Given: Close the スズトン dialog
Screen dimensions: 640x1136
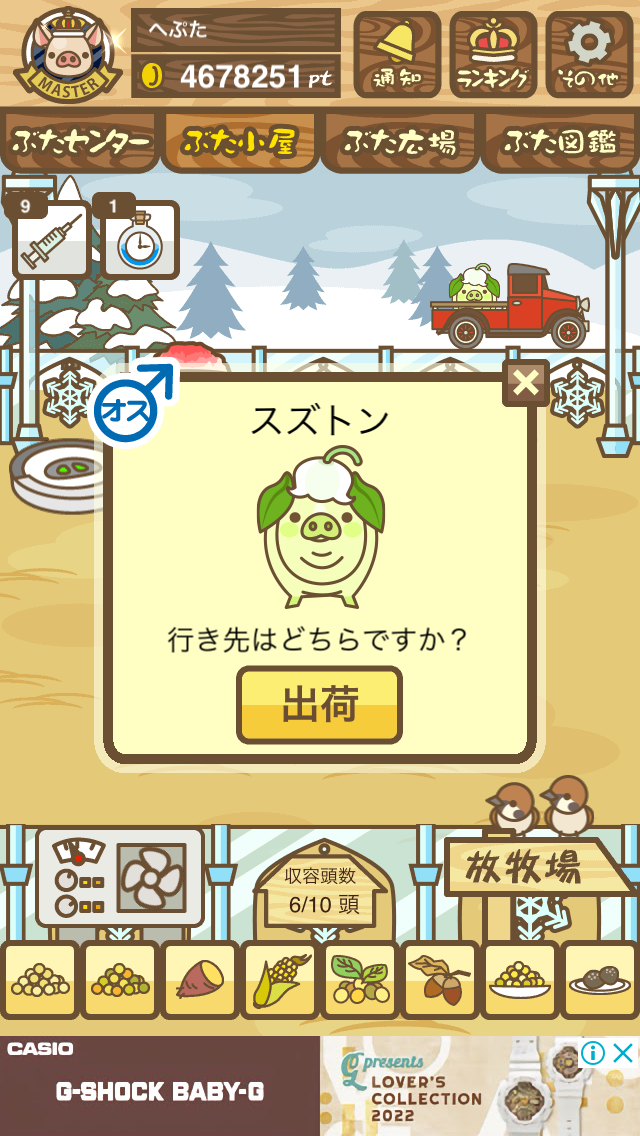Looking at the screenshot, I should [x=525, y=382].
